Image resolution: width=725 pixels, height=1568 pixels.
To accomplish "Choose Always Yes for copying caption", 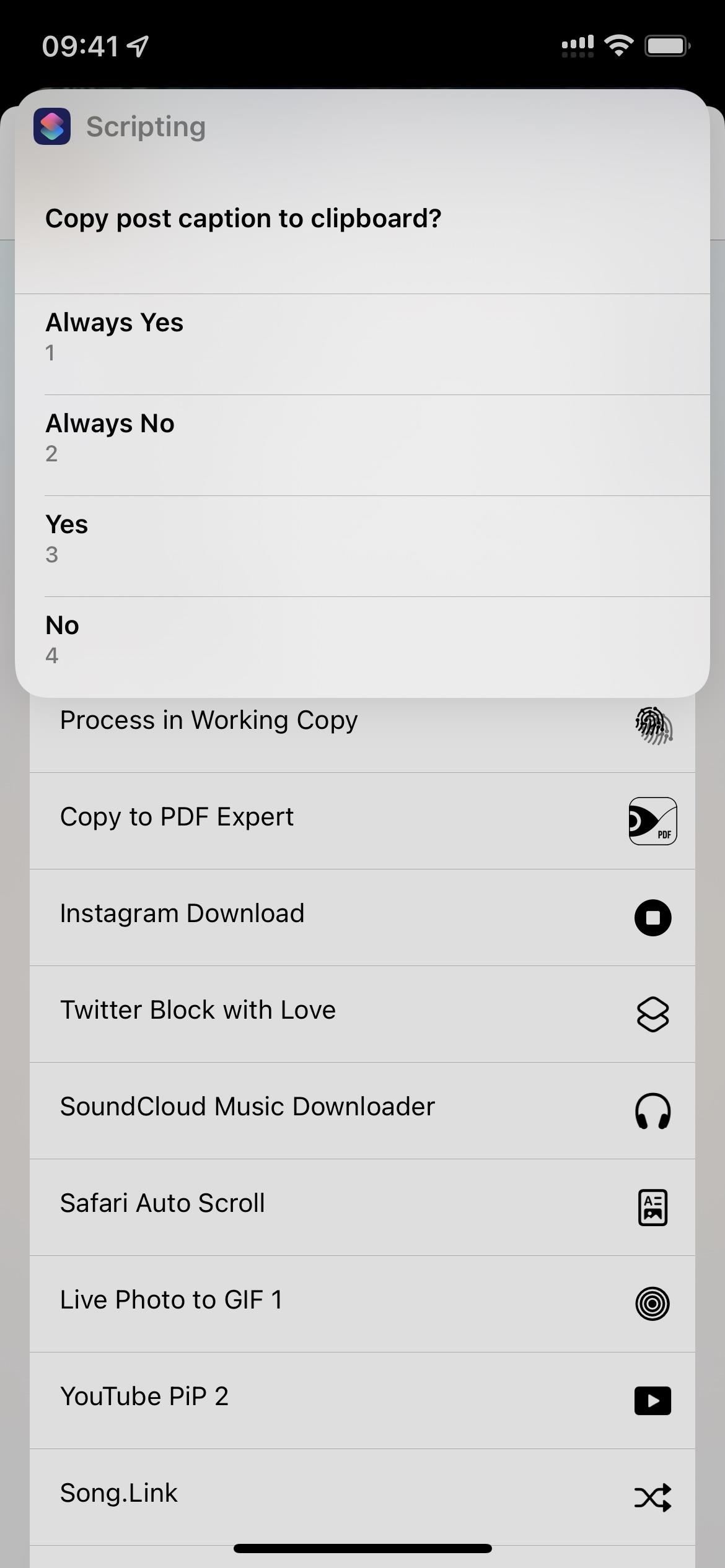I will pyautogui.click(x=362, y=336).
